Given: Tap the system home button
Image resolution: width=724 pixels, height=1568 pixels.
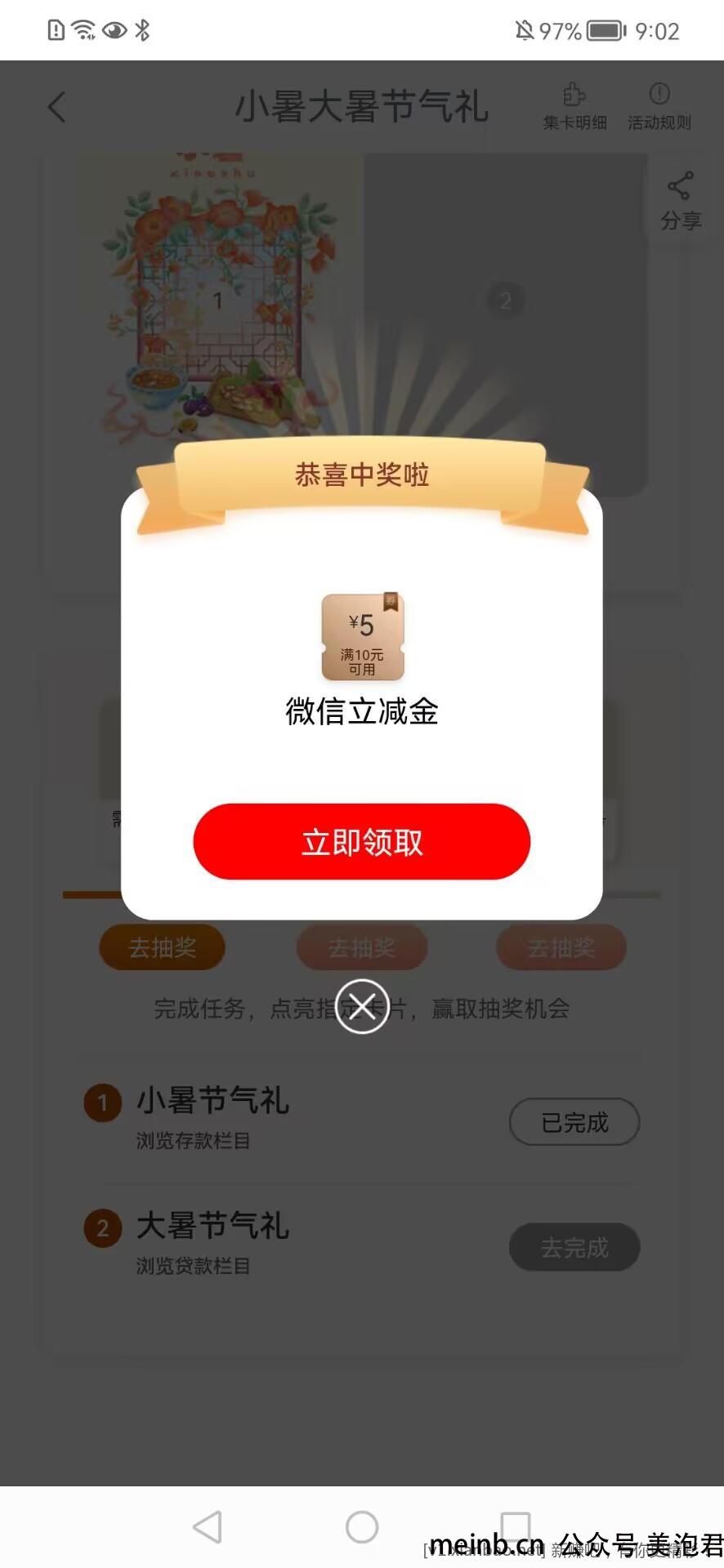Looking at the screenshot, I should tap(361, 1526).
